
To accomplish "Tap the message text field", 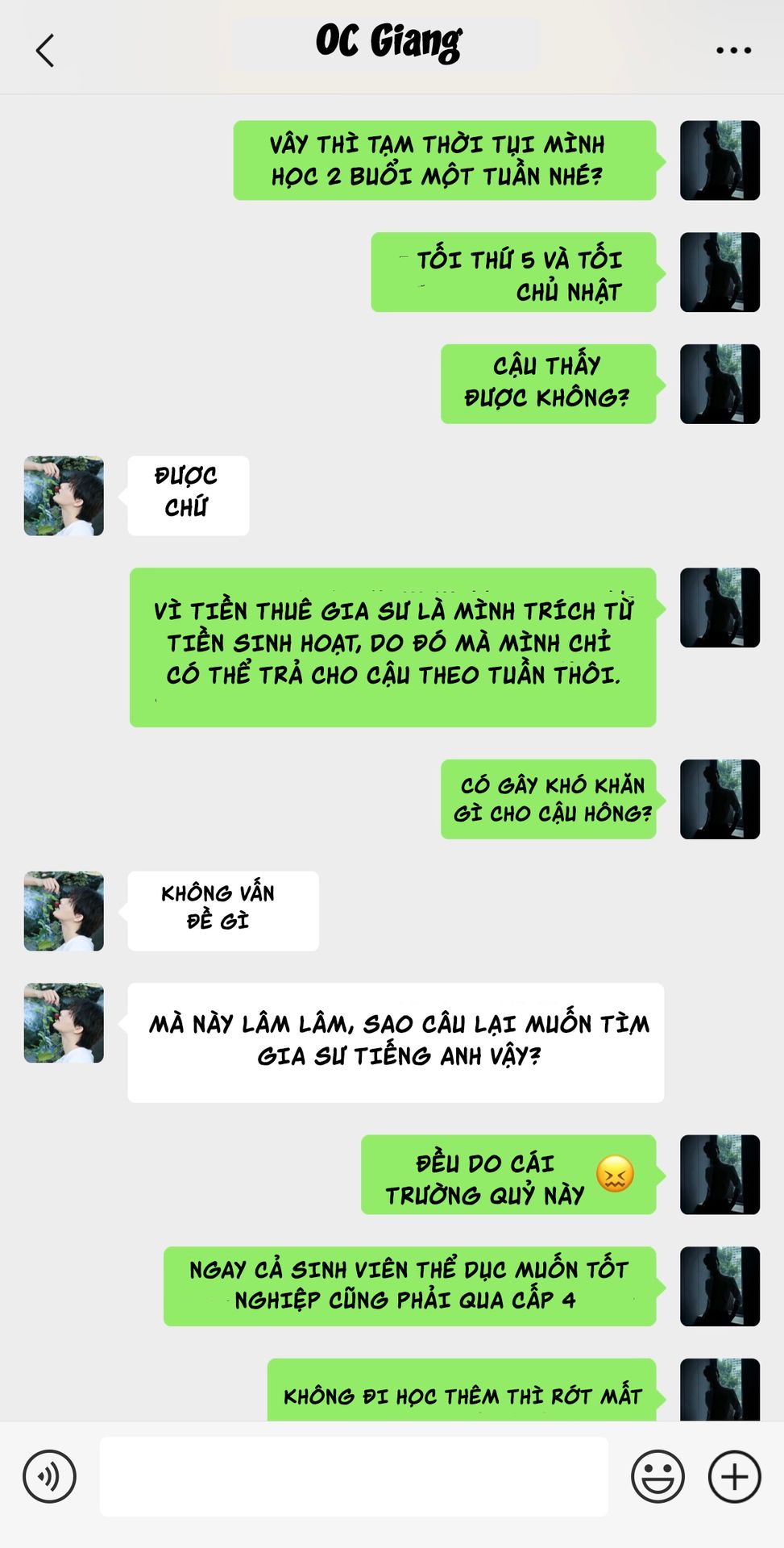I will [354, 1476].
